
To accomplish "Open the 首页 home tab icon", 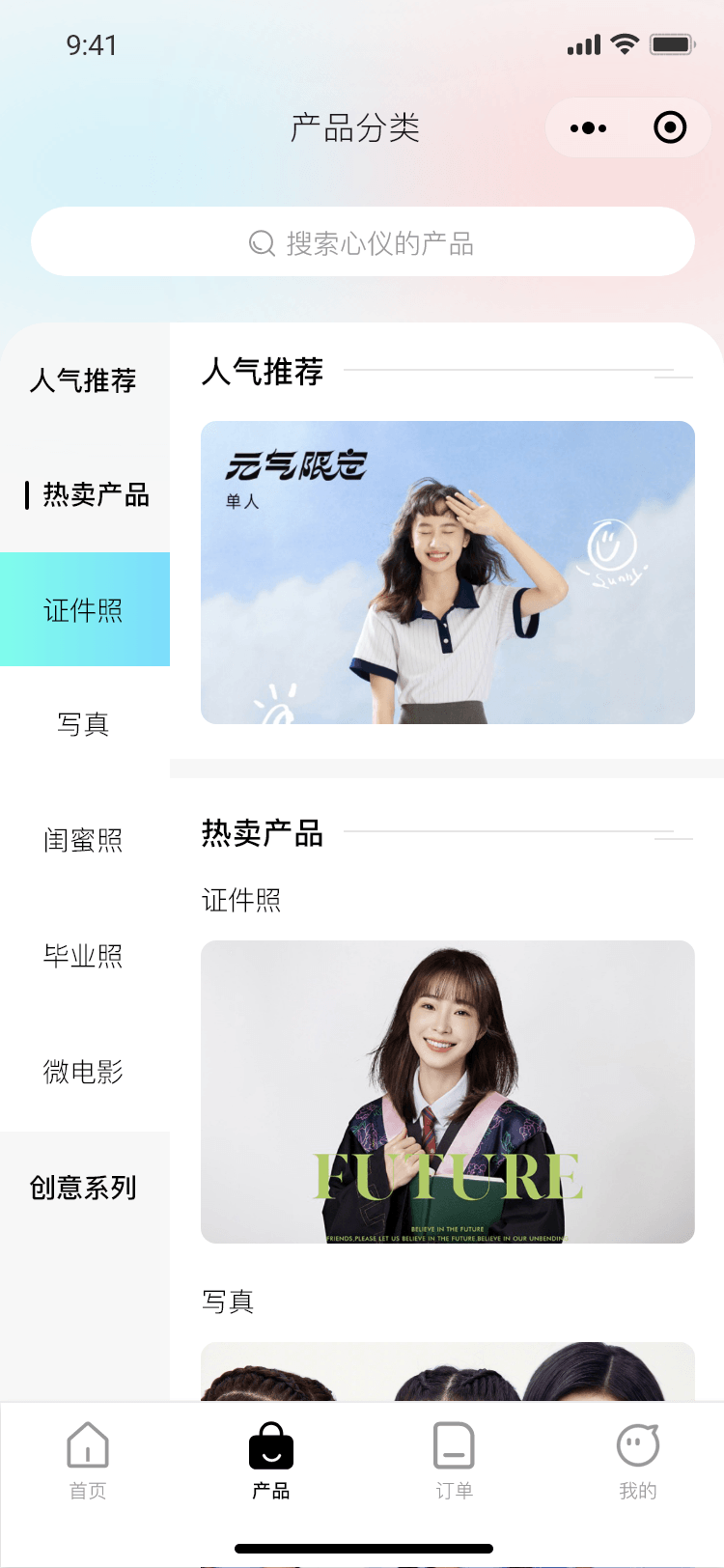I will [x=88, y=1445].
